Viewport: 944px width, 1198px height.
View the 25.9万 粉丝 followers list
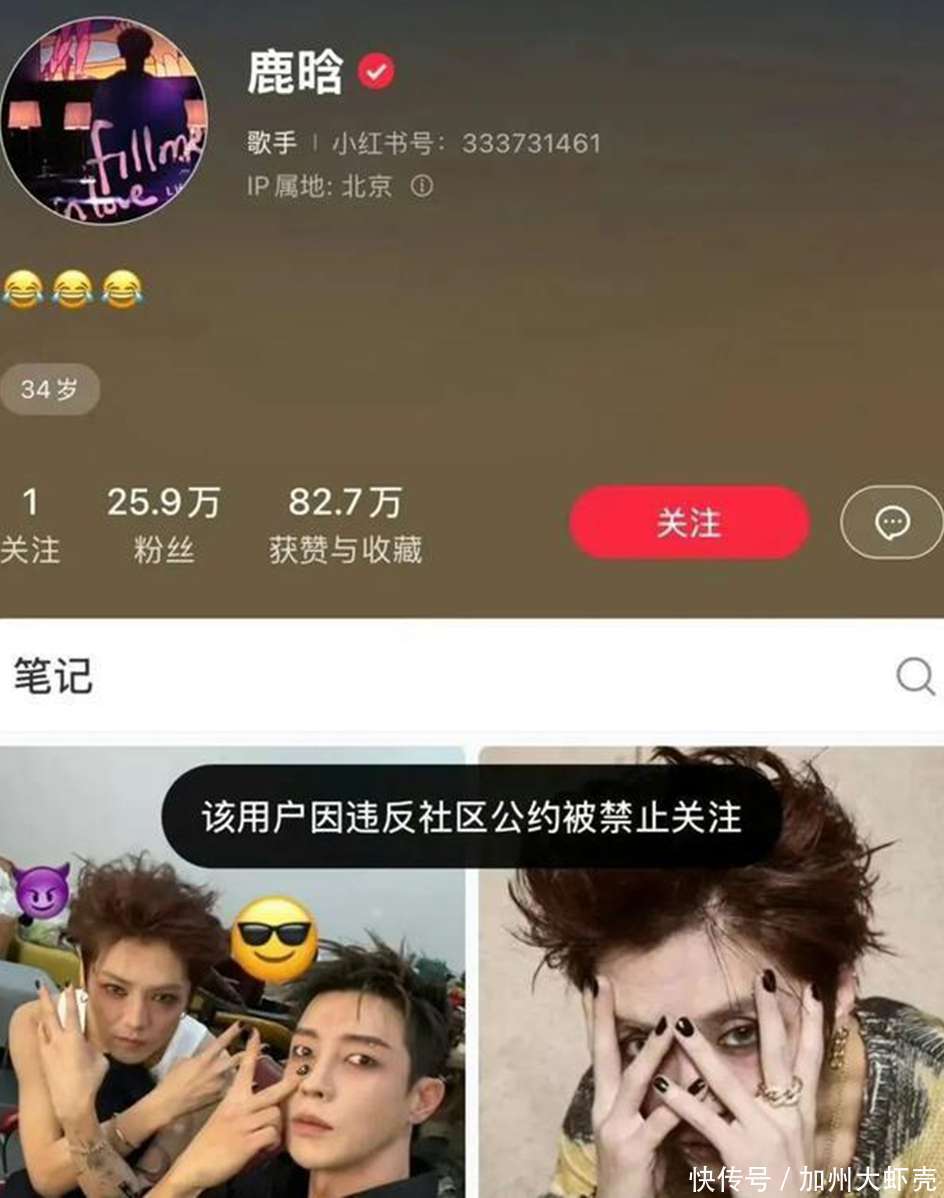pyautogui.click(x=163, y=526)
